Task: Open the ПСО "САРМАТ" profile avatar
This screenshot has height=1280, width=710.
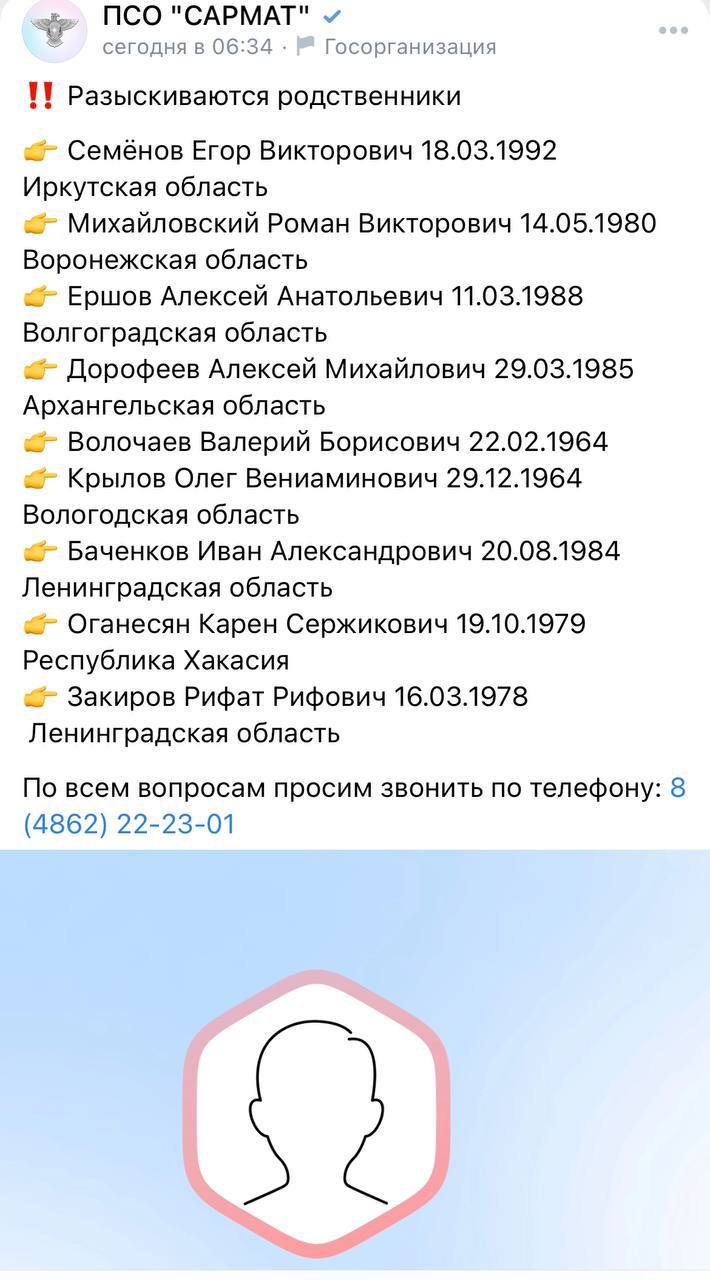Action: click(54, 31)
